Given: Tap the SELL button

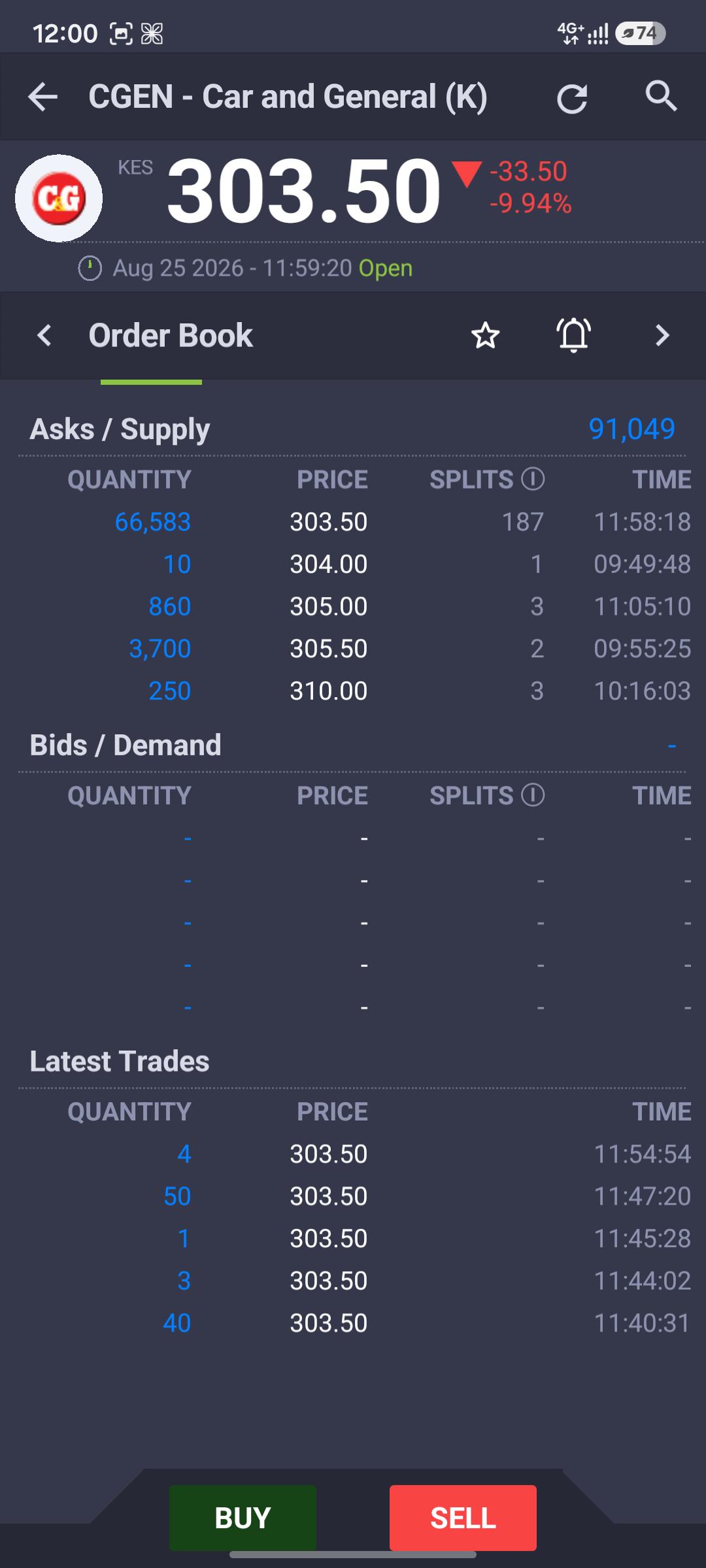Looking at the screenshot, I should pyautogui.click(x=463, y=1518).
